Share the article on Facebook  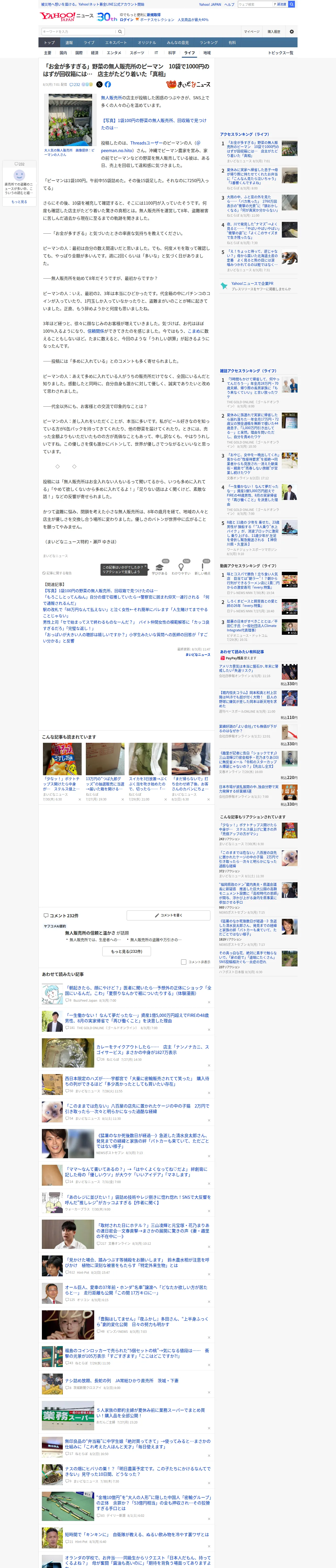(x=108, y=85)
